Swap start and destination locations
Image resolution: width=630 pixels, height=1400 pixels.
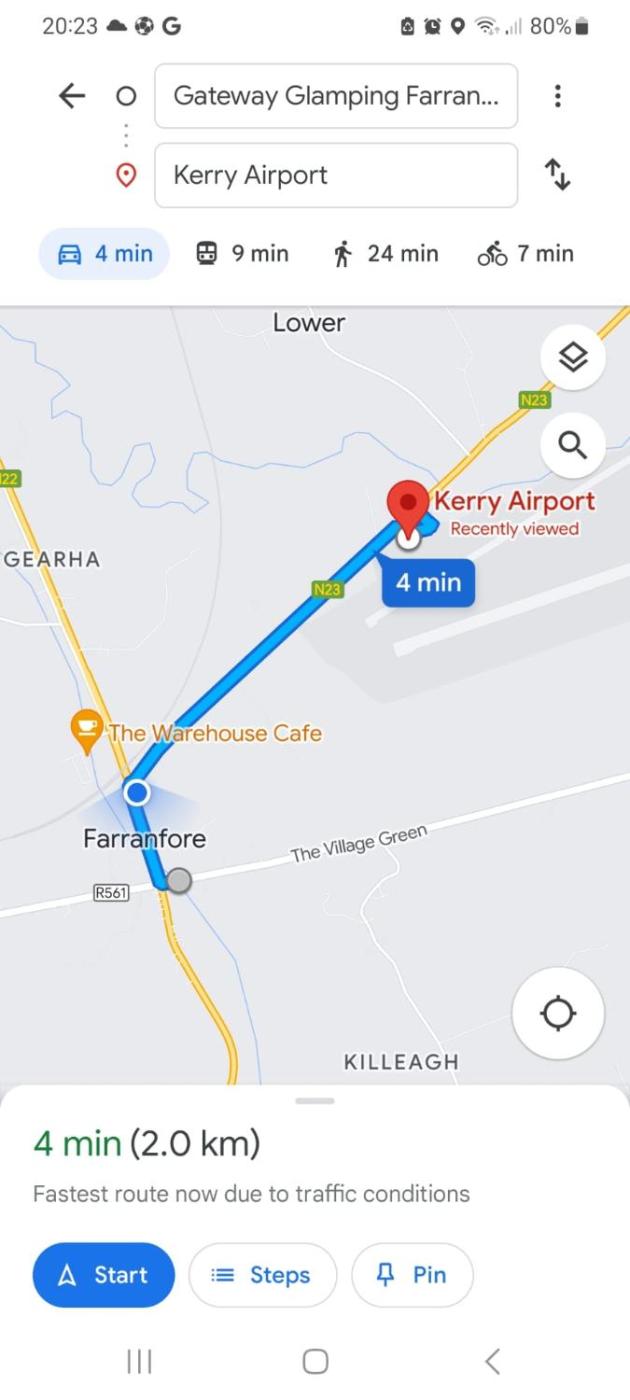pyautogui.click(x=557, y=176)
